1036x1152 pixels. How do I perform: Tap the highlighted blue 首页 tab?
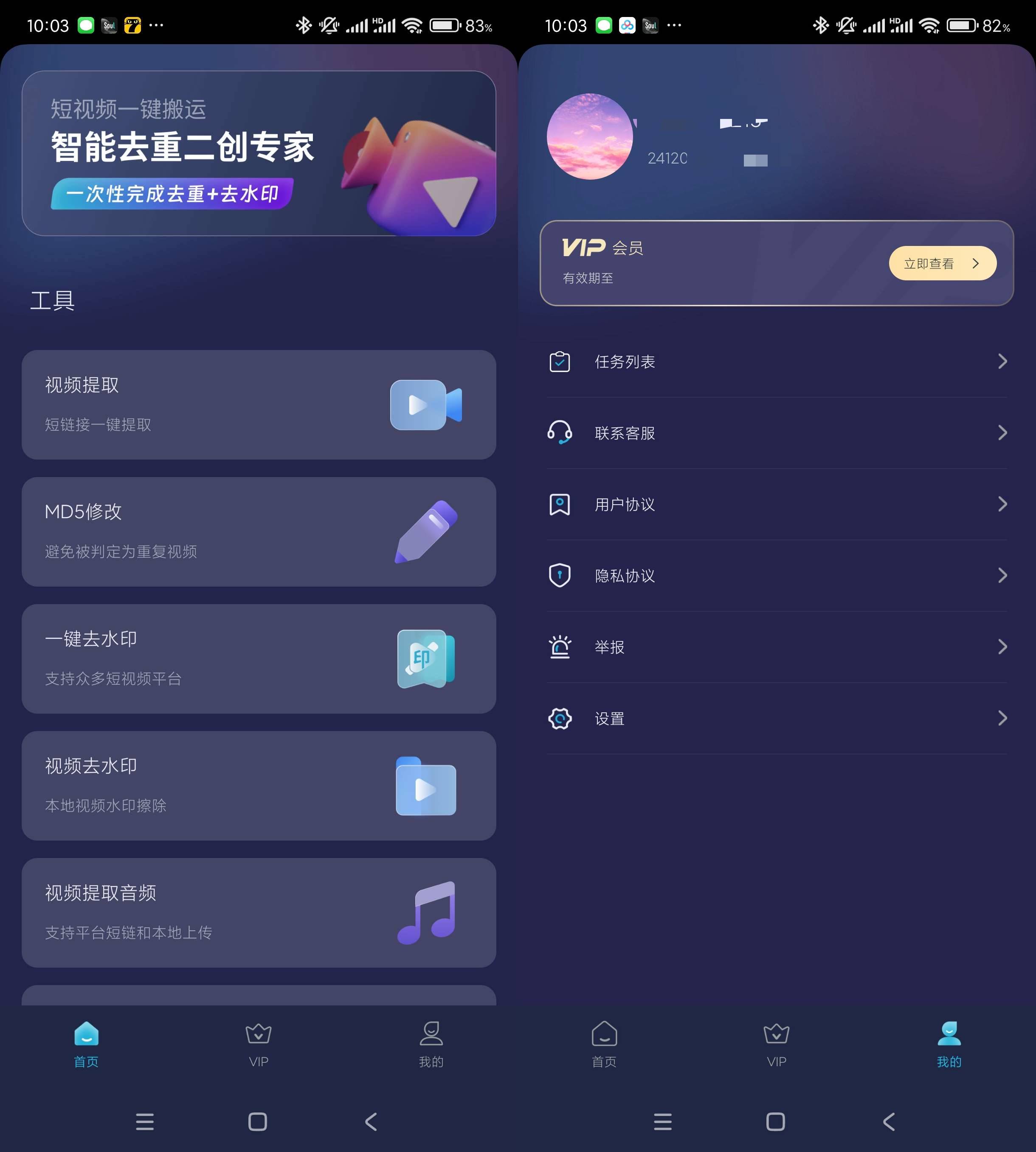click(x=87, y=1044)
